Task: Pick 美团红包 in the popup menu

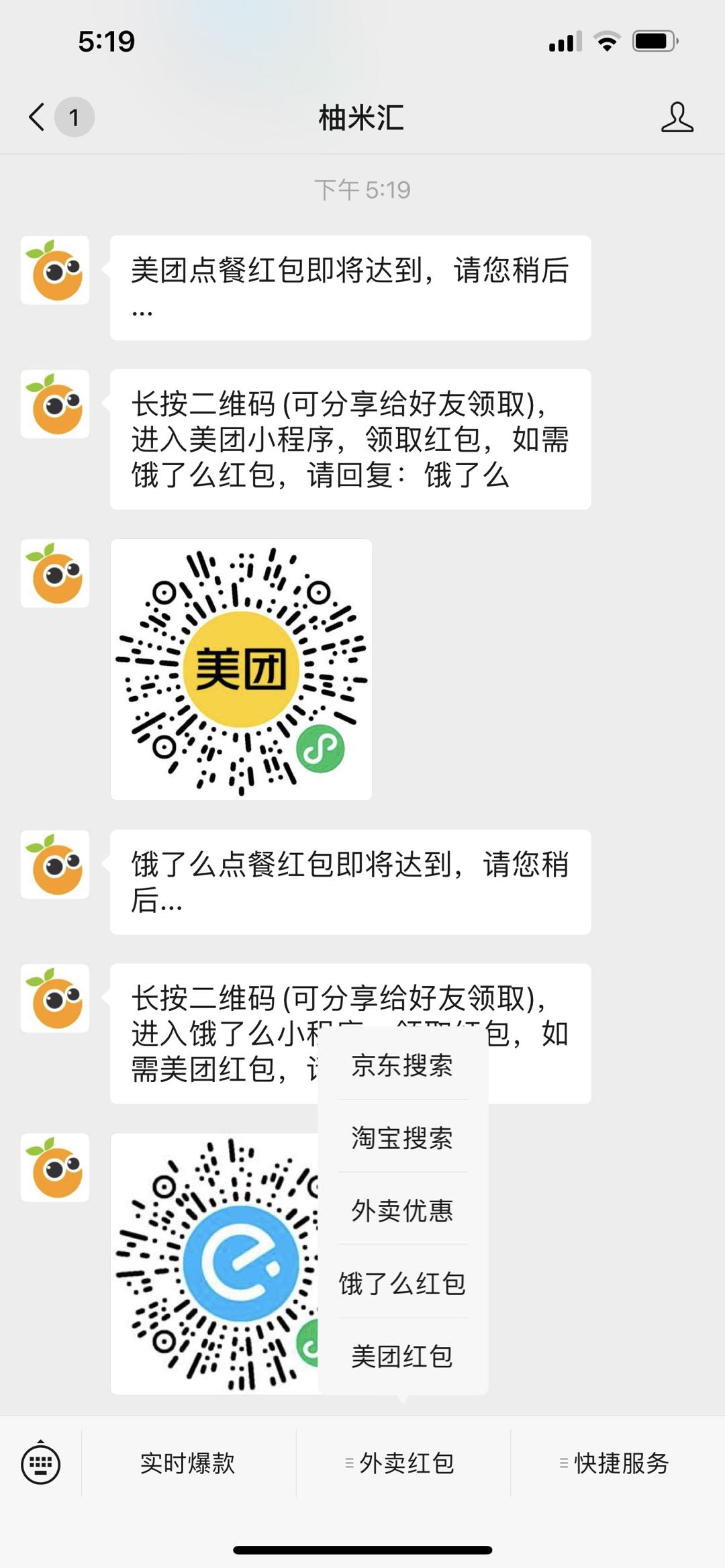Action: click(402, 1356)
